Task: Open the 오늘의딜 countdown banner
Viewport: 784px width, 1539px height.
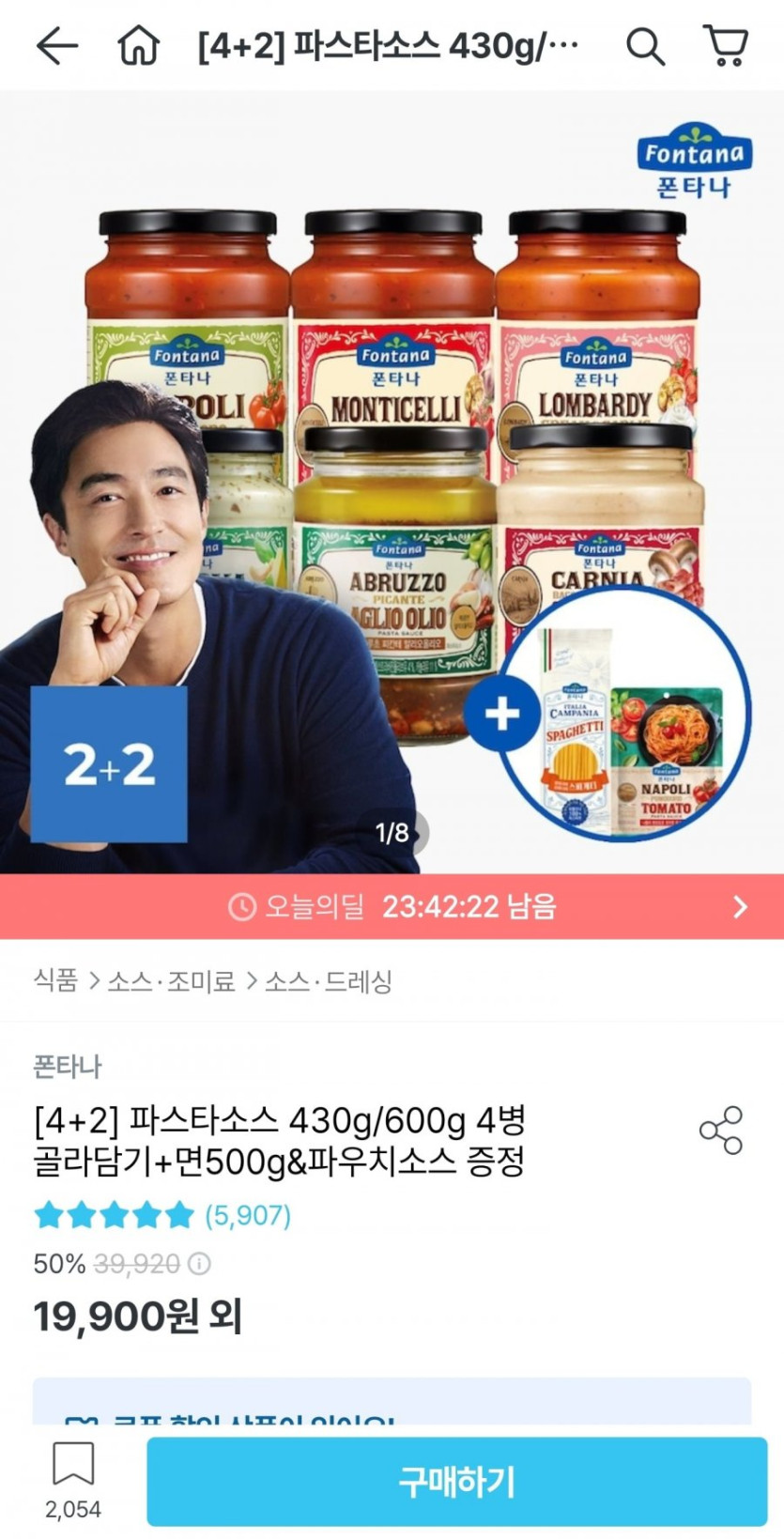Action: 392,906
